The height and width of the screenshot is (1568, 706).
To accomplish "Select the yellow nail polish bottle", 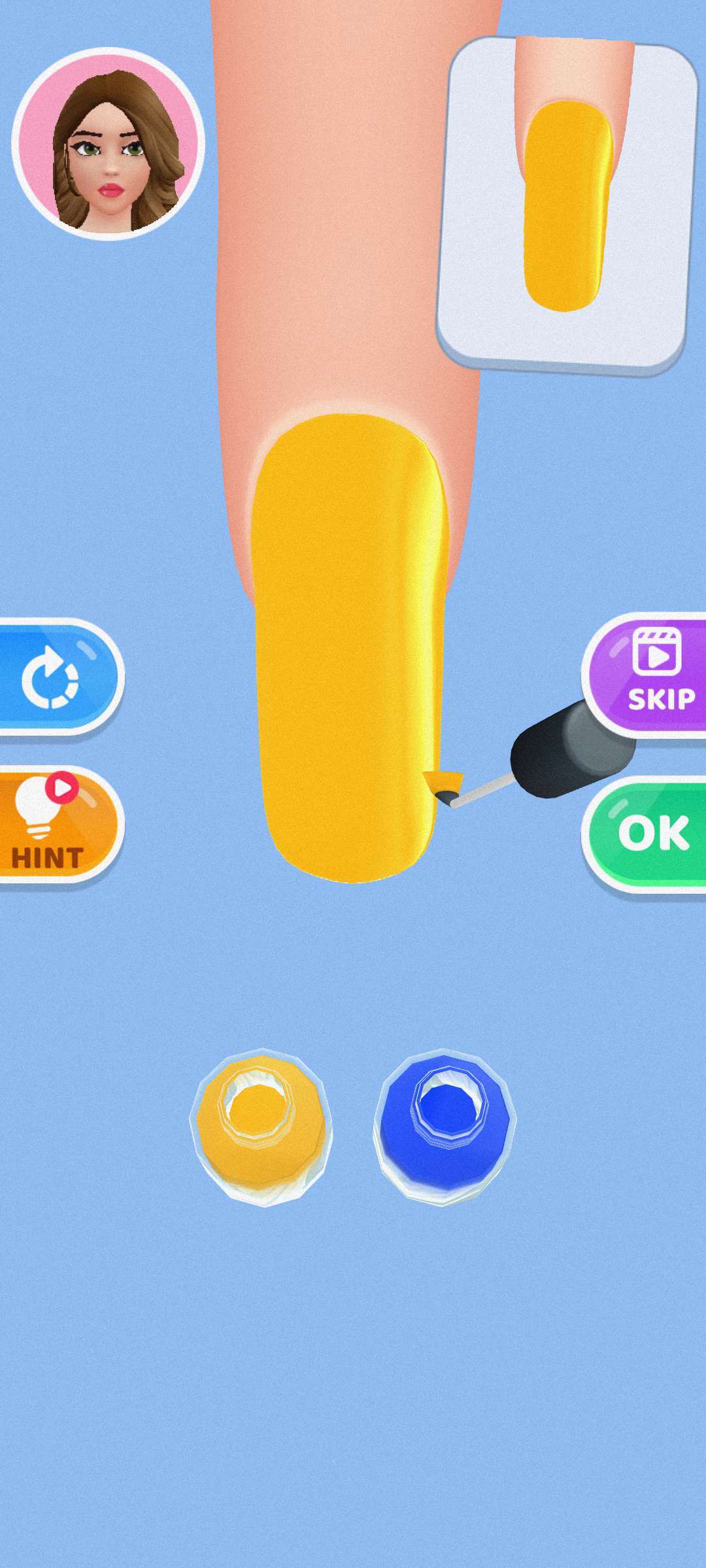I will pos(261,1126).
